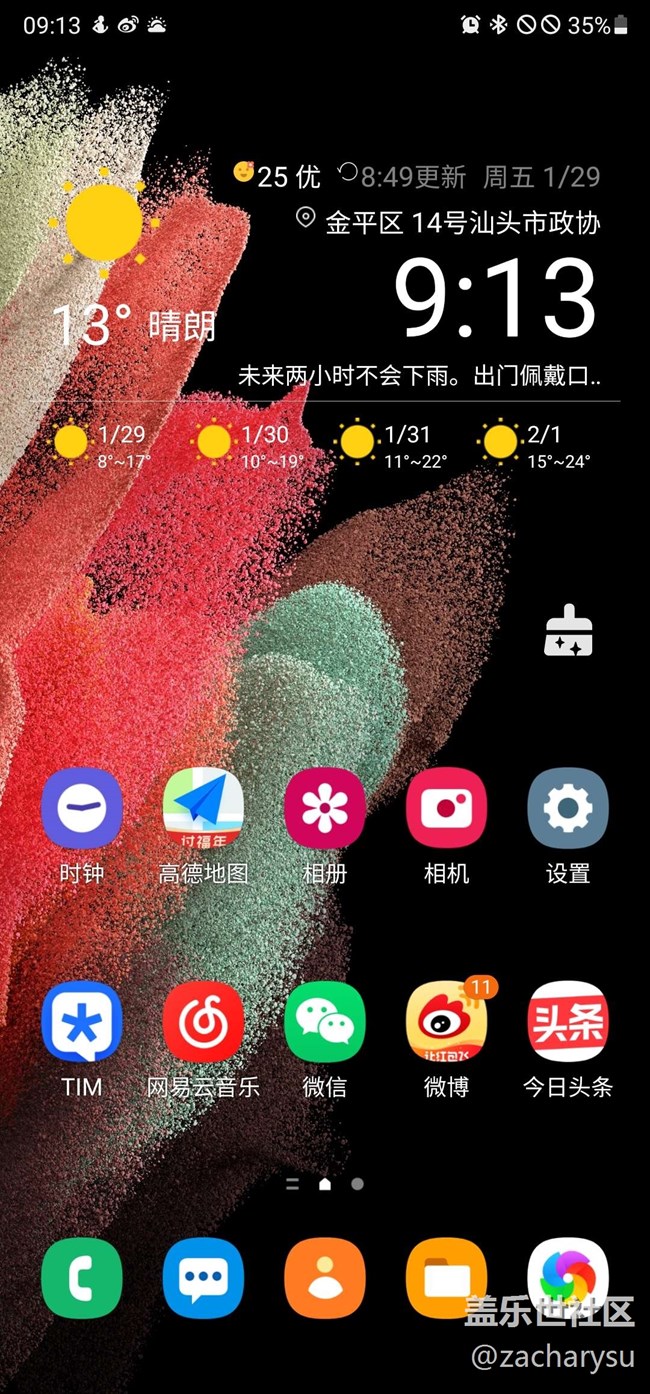Refresh weather via 8:49更新 icon
The width and height of the screenshot is (650, 1394).
(348, 175)
